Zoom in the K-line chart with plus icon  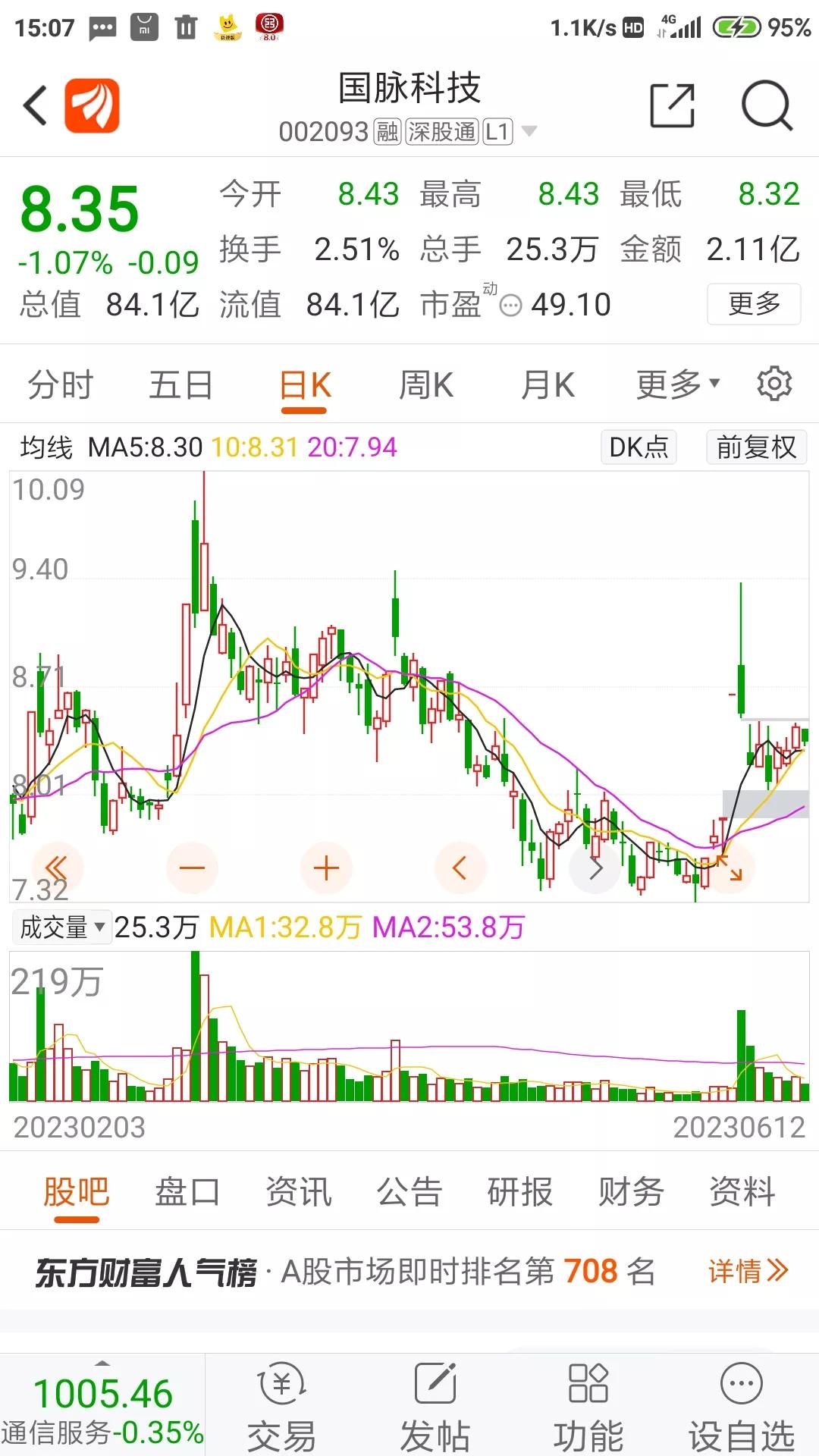(325, 868)
